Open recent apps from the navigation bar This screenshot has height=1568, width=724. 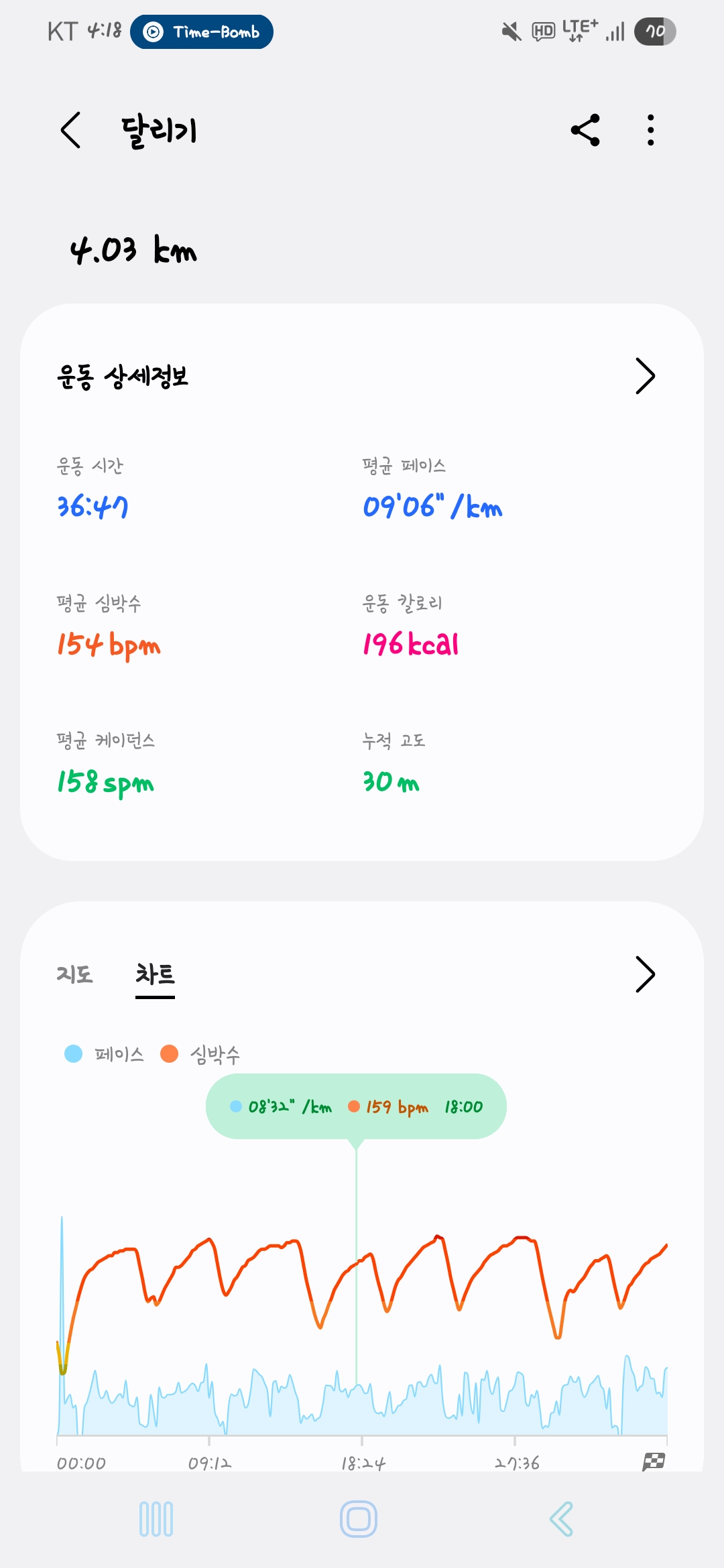pyautogui.click(x=156, y=1519)
